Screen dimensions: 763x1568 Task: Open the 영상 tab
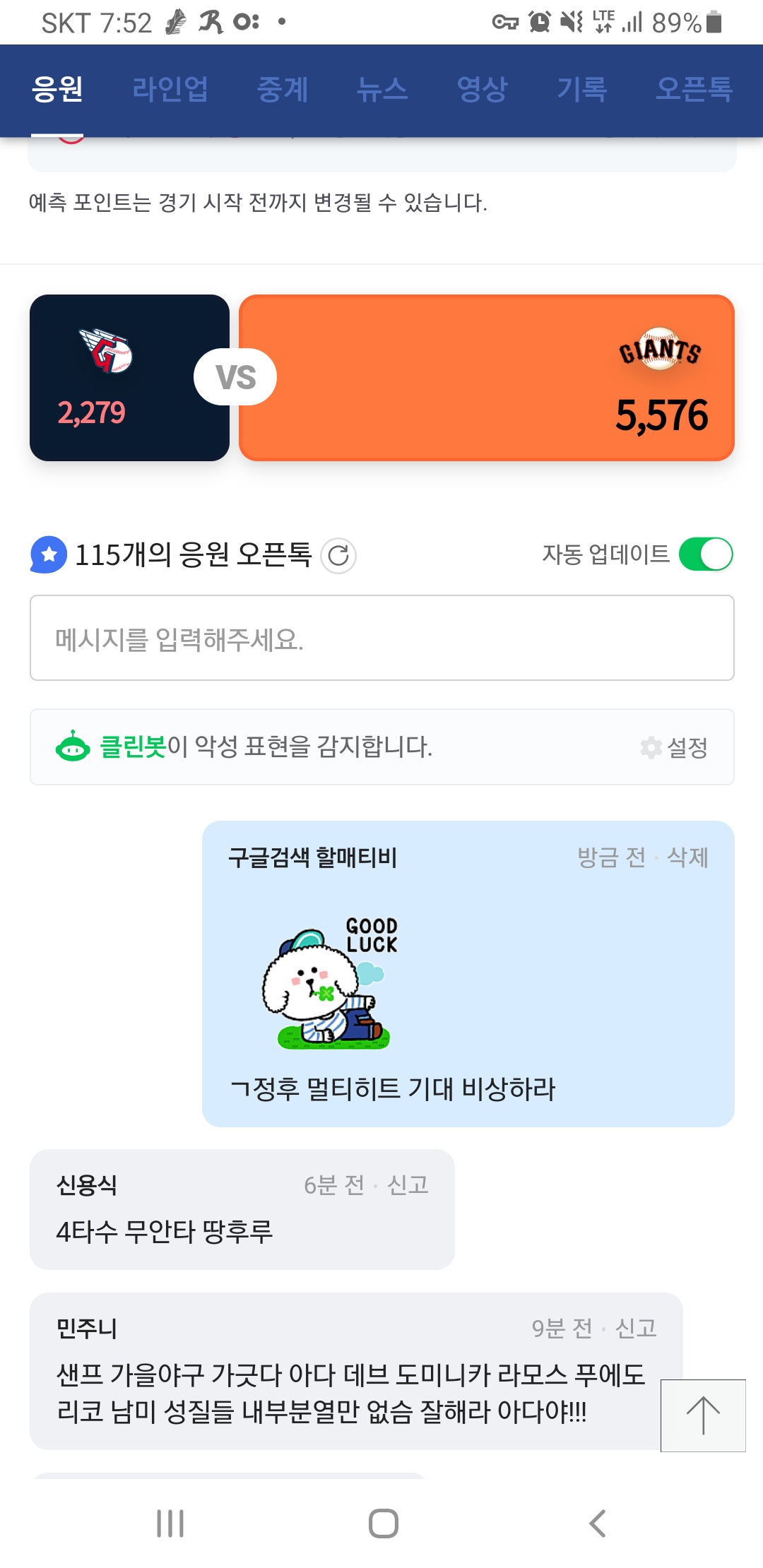[483, 90]
